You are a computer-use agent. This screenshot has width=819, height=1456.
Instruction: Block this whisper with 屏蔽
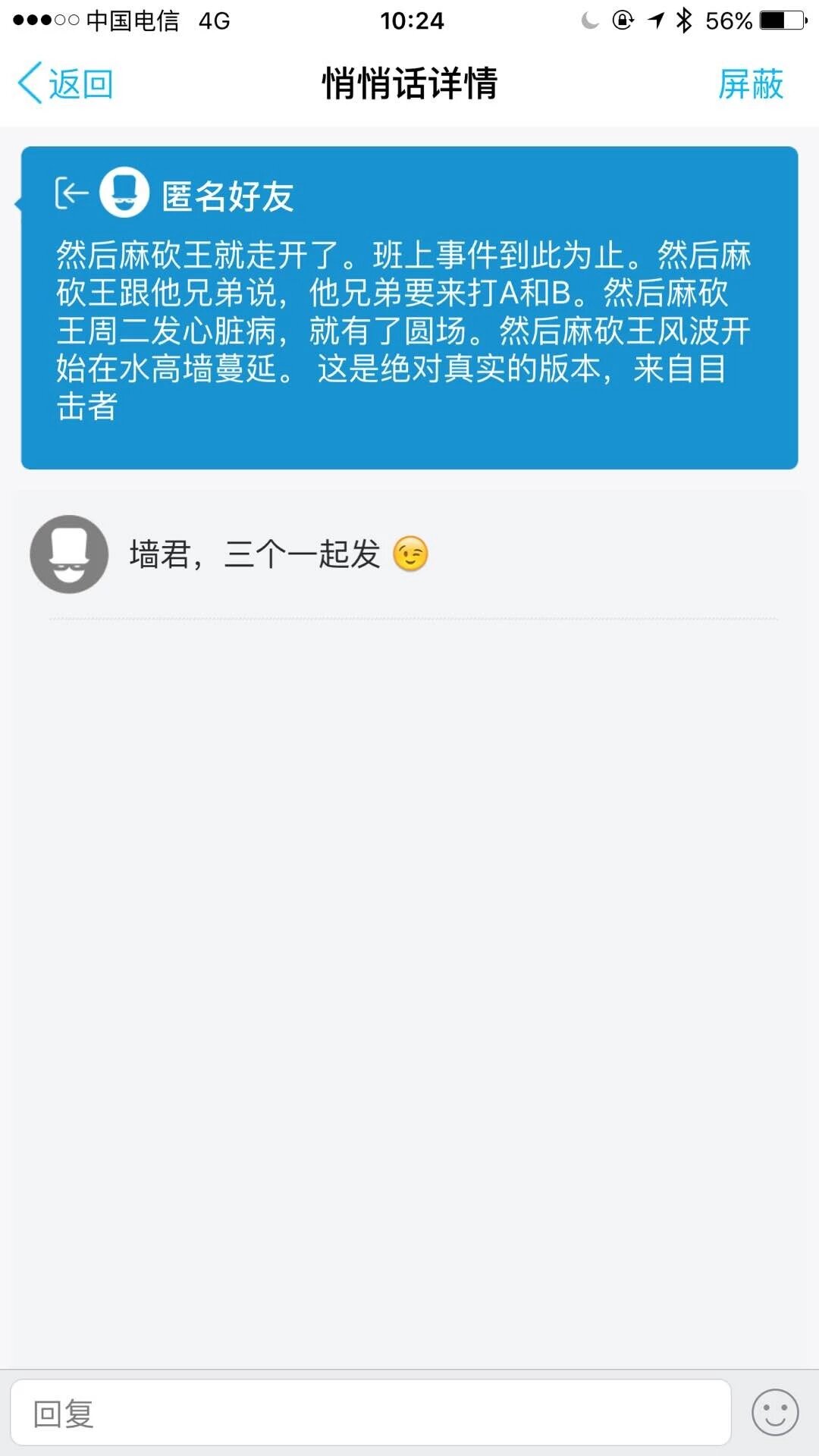[750, 83]
